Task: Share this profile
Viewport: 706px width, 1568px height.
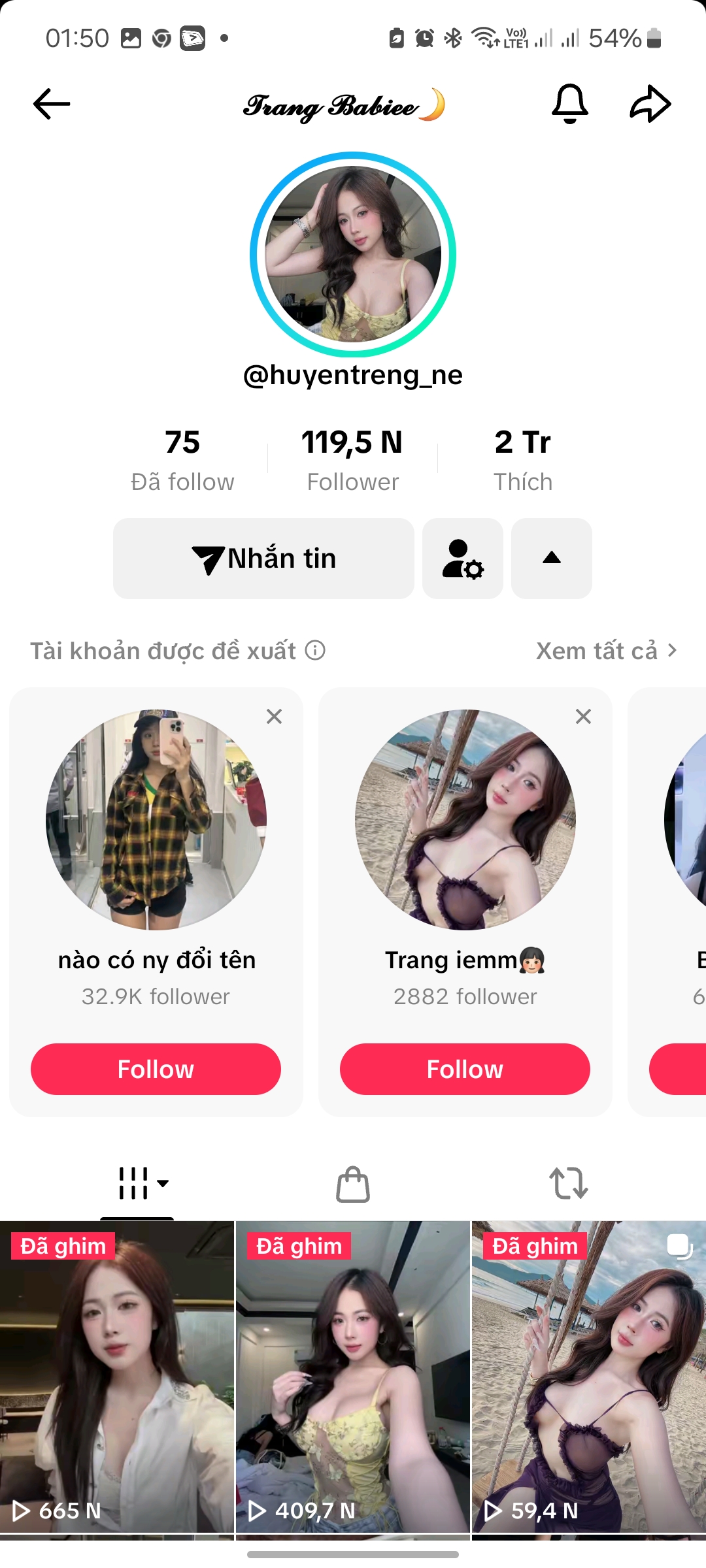Action: [x=650, y=104]
